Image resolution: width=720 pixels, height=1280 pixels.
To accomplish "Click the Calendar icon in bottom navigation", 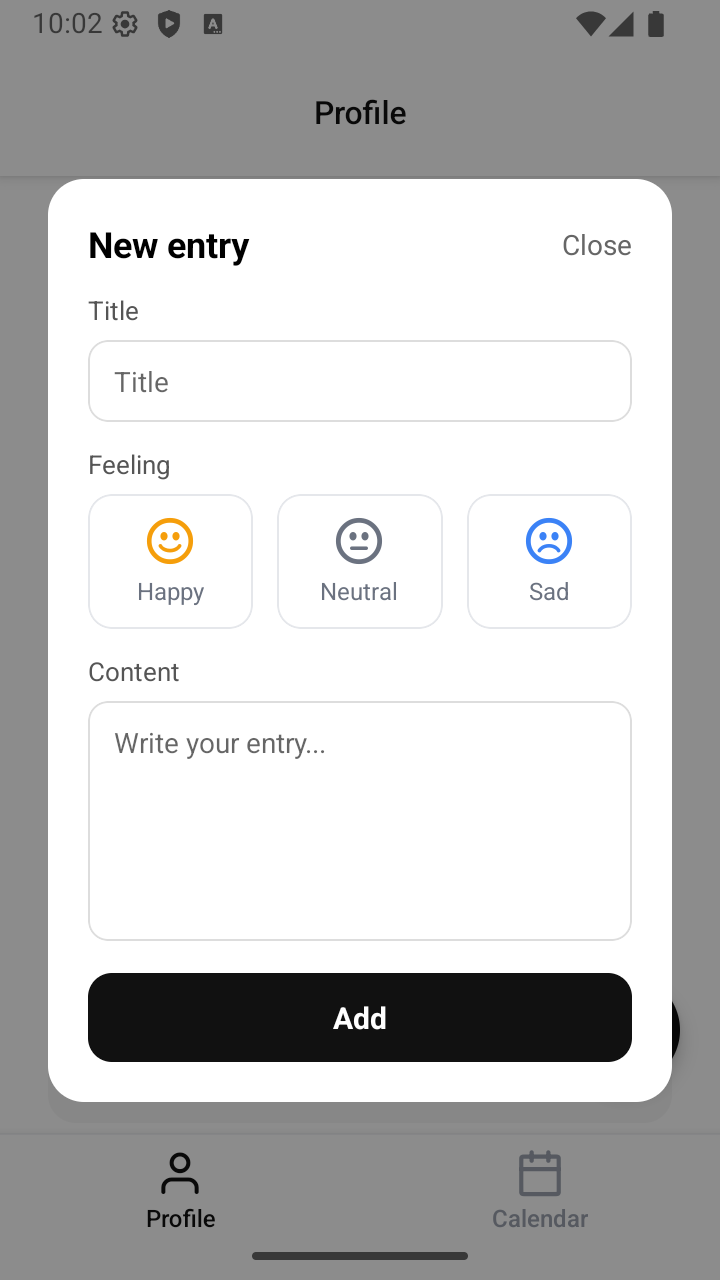I will [x=540, y=1170].
